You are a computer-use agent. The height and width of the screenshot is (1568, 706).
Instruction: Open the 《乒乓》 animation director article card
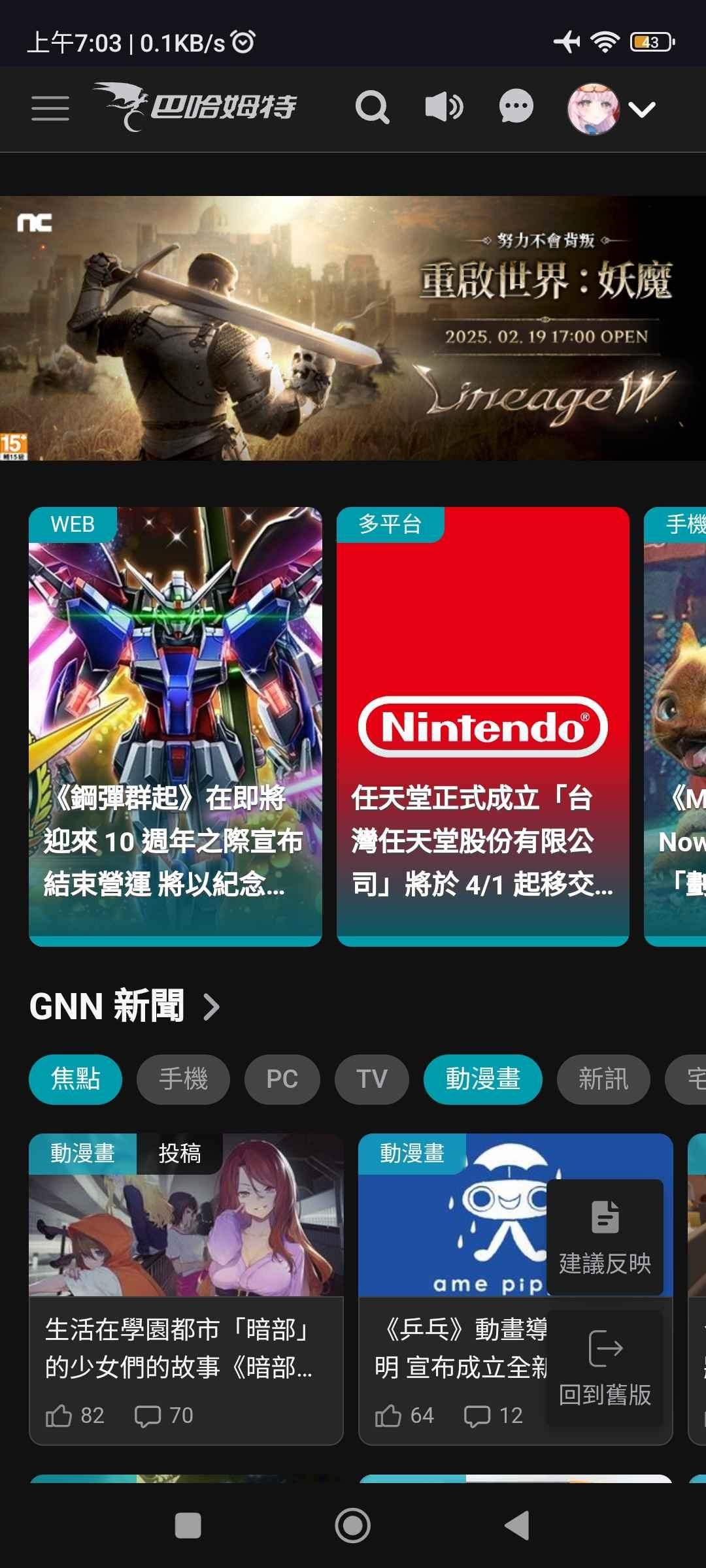tap(452, 1289)
